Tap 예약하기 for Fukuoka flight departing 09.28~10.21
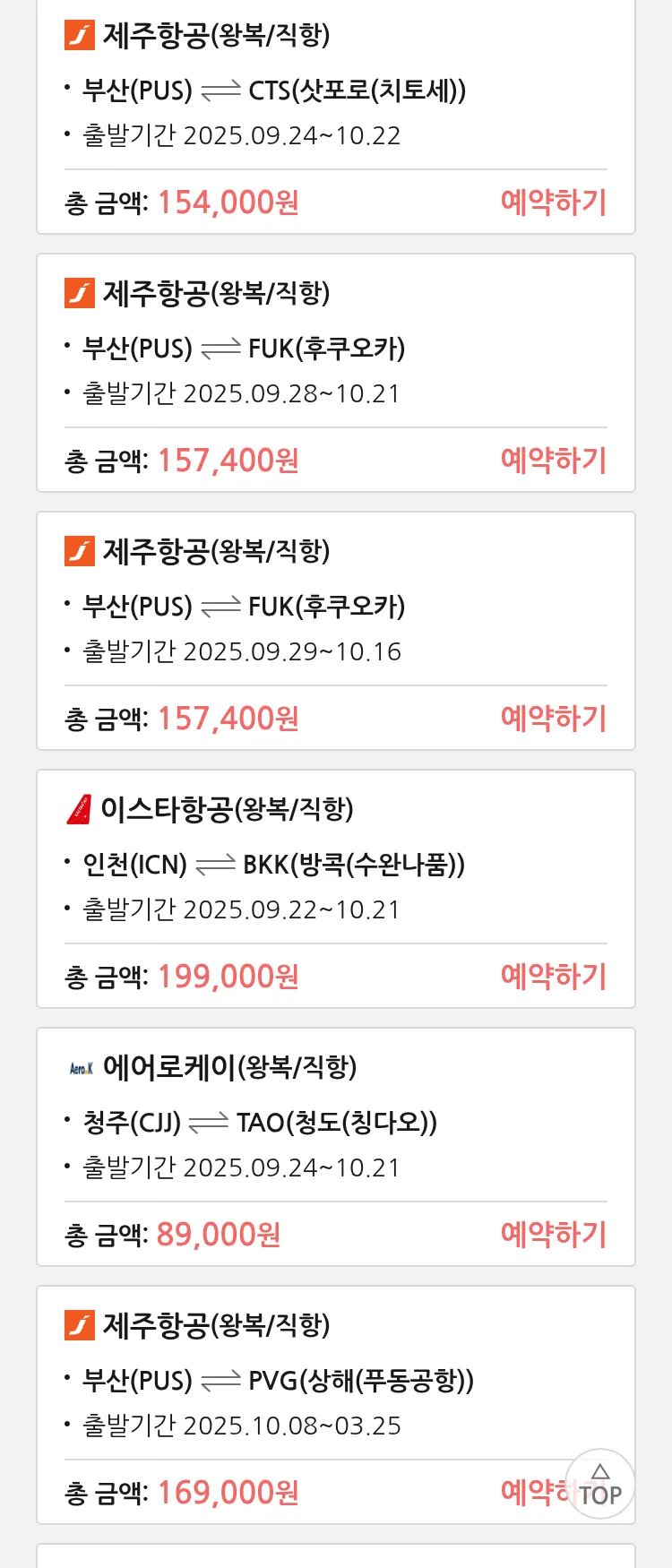672x1568 pixels. click(553, 461)
